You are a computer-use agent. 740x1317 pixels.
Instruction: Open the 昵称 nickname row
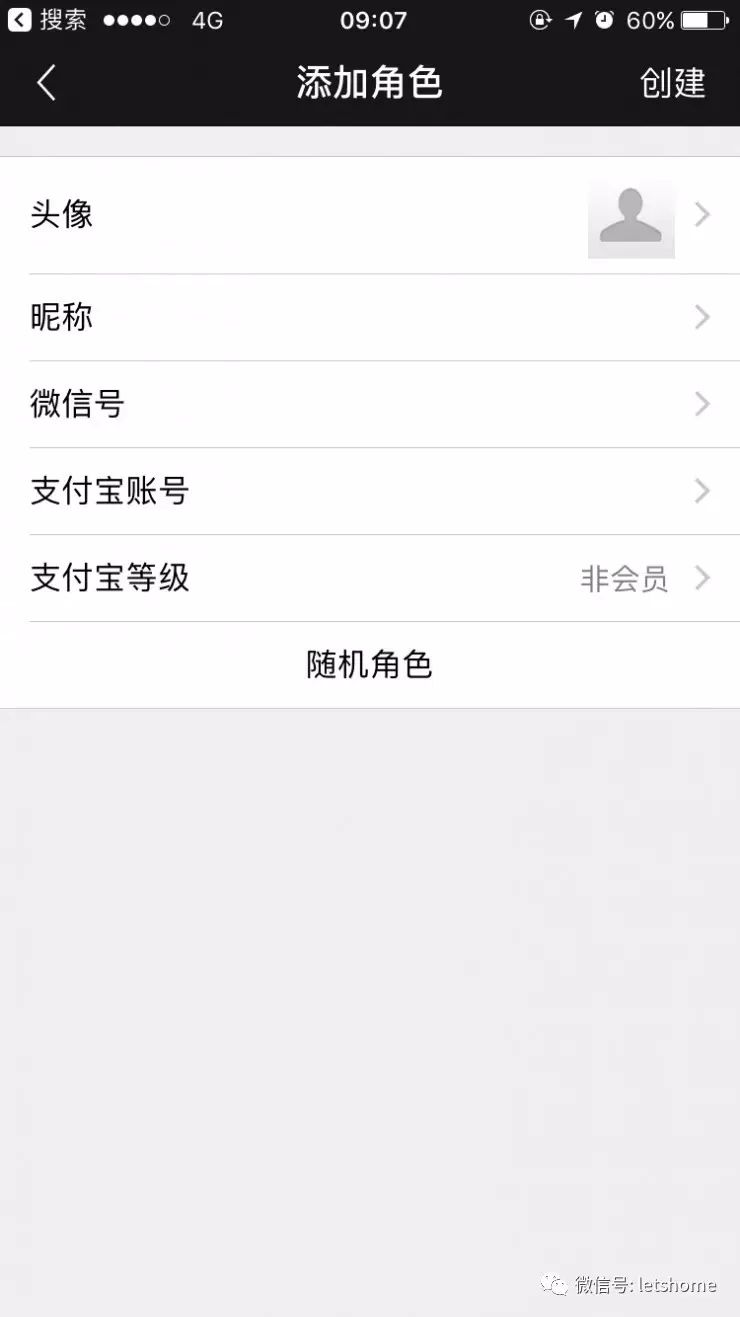pos(370,317)
